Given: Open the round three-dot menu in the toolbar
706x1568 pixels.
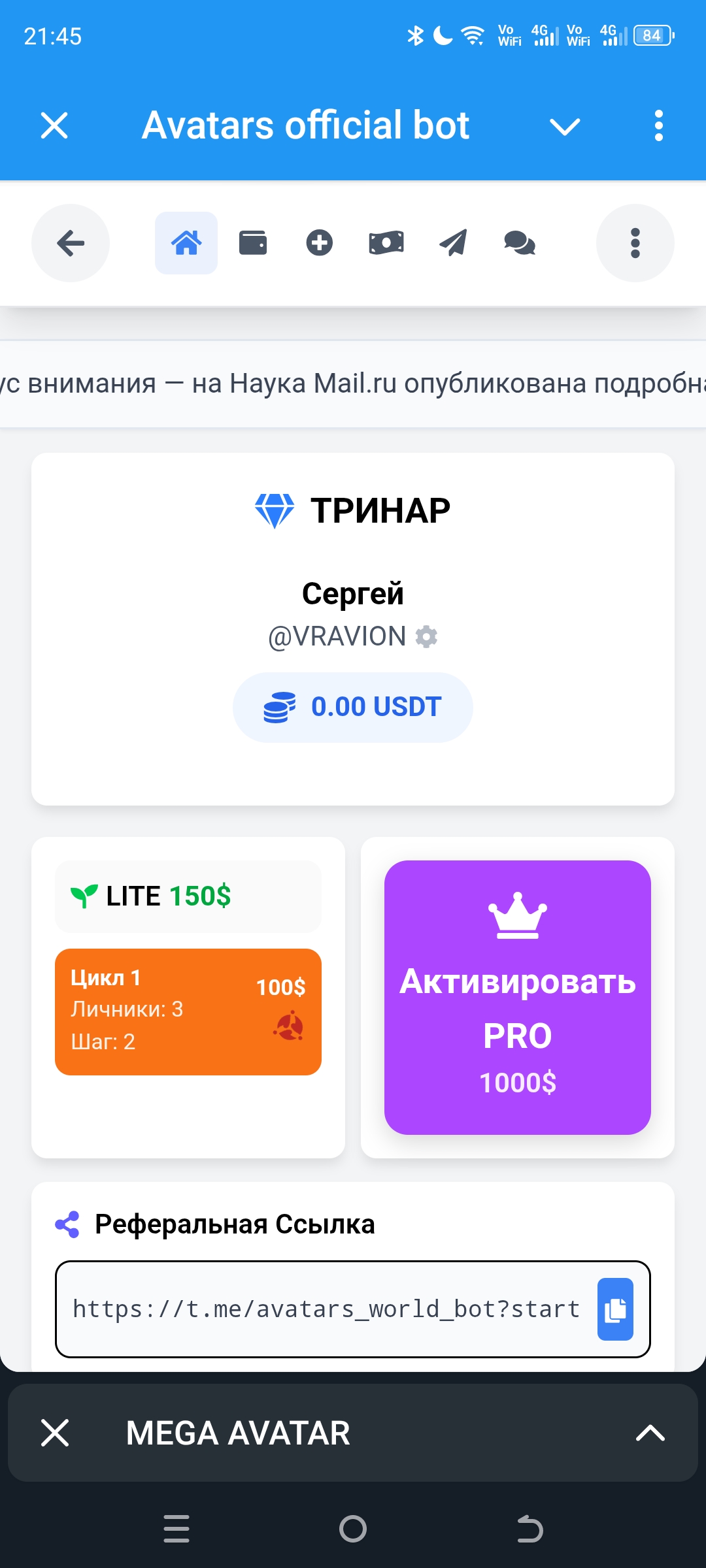Looking at the screenshot, I should tap(635, 243).
